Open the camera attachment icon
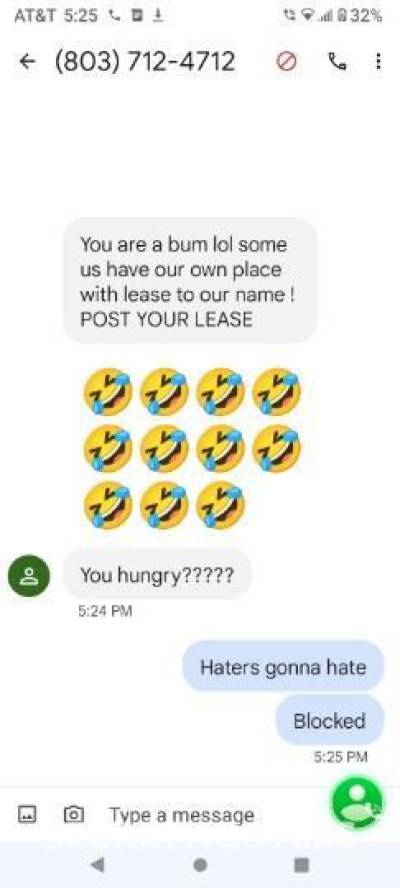The height and width of the screenshot is (888, 400). pyautogui.click(x=73, y=814)
